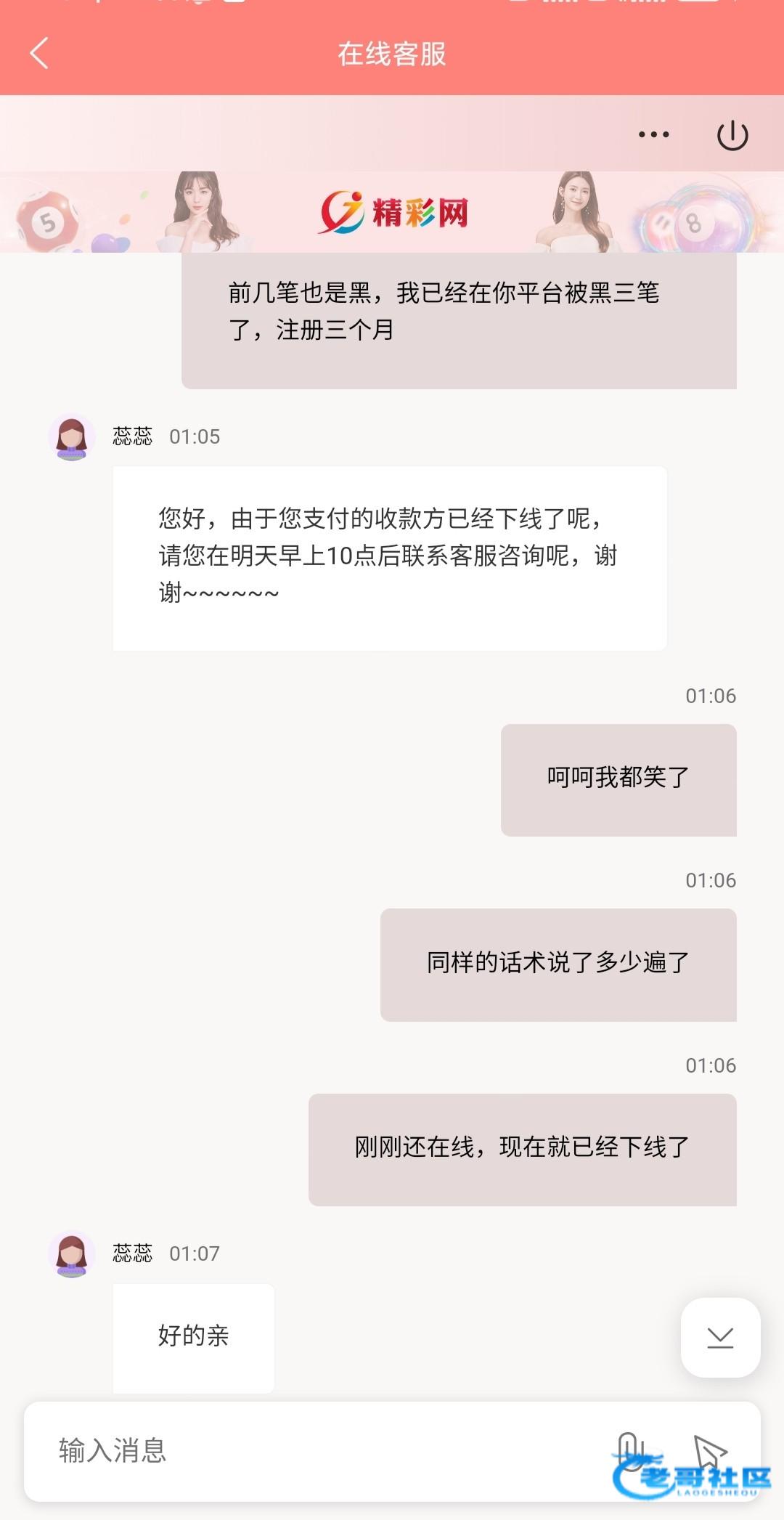Go back from online customer service
Image resolution: width=784 pixels, height=1520 pixels.
[x=39, y=54]
